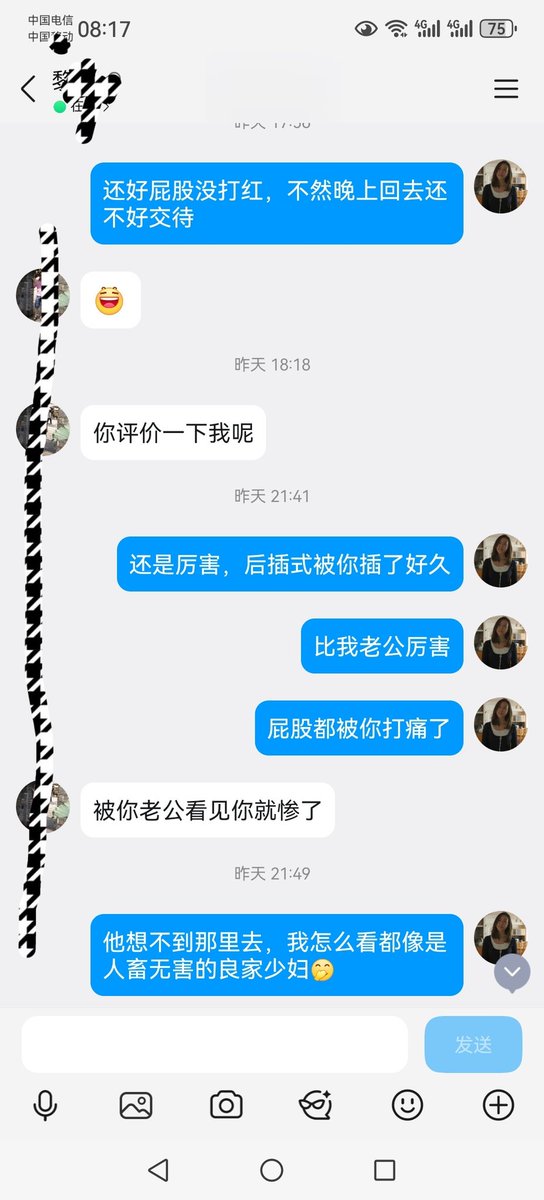Open the photo gallery picker
This screenshot has width=544, height=1200.
click(136, 1105)
